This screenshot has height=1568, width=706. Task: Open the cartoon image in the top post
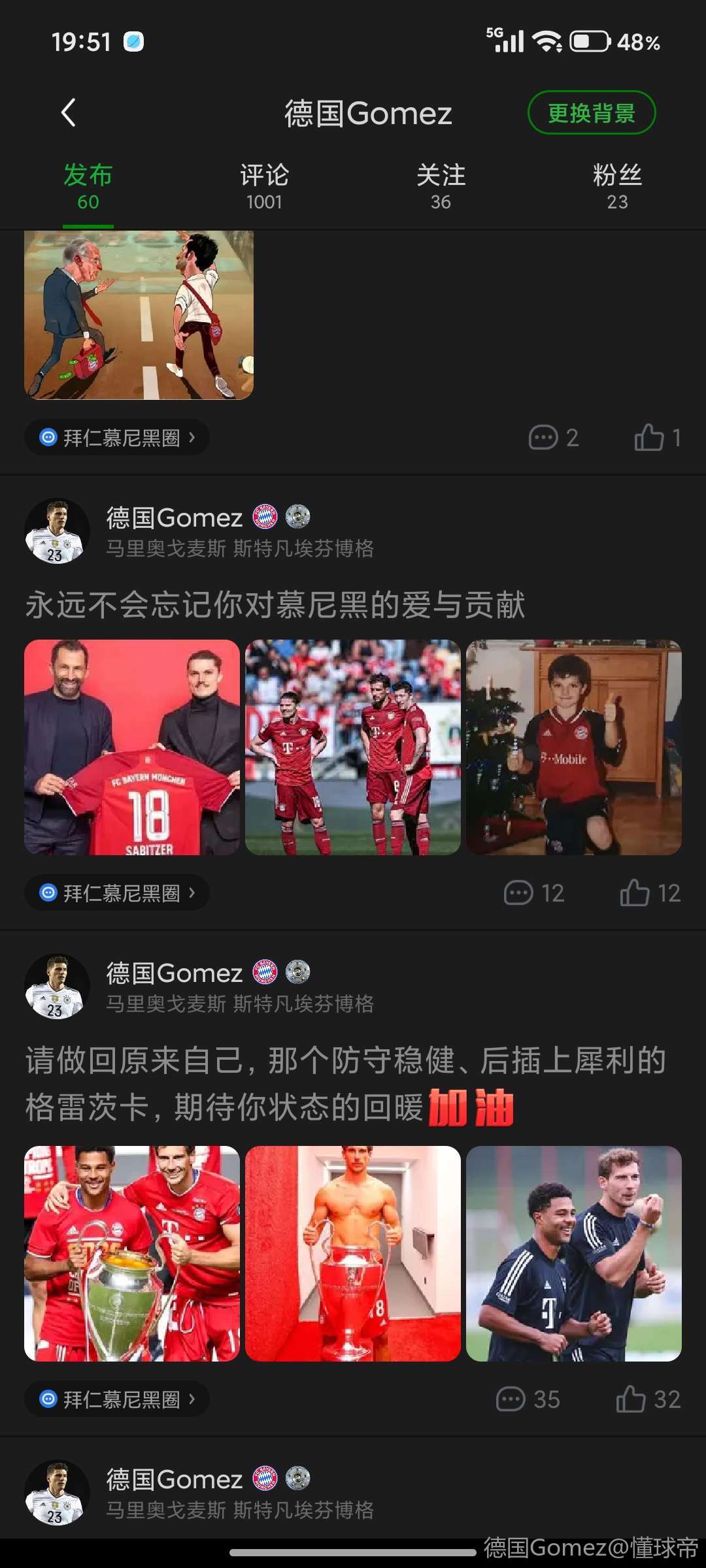click(x=139, y=315)
